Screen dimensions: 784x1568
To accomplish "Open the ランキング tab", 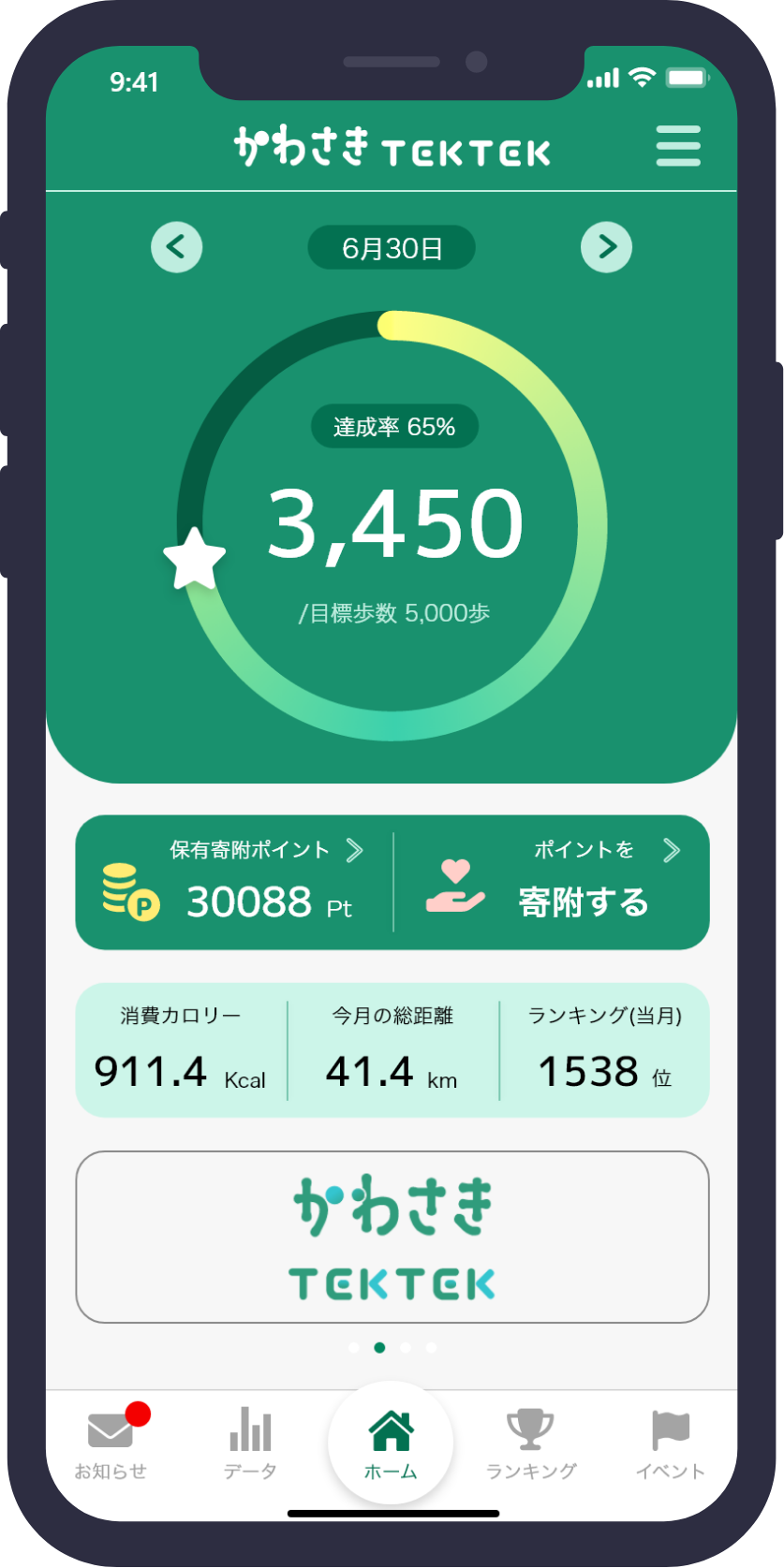I will point(531,1444).
